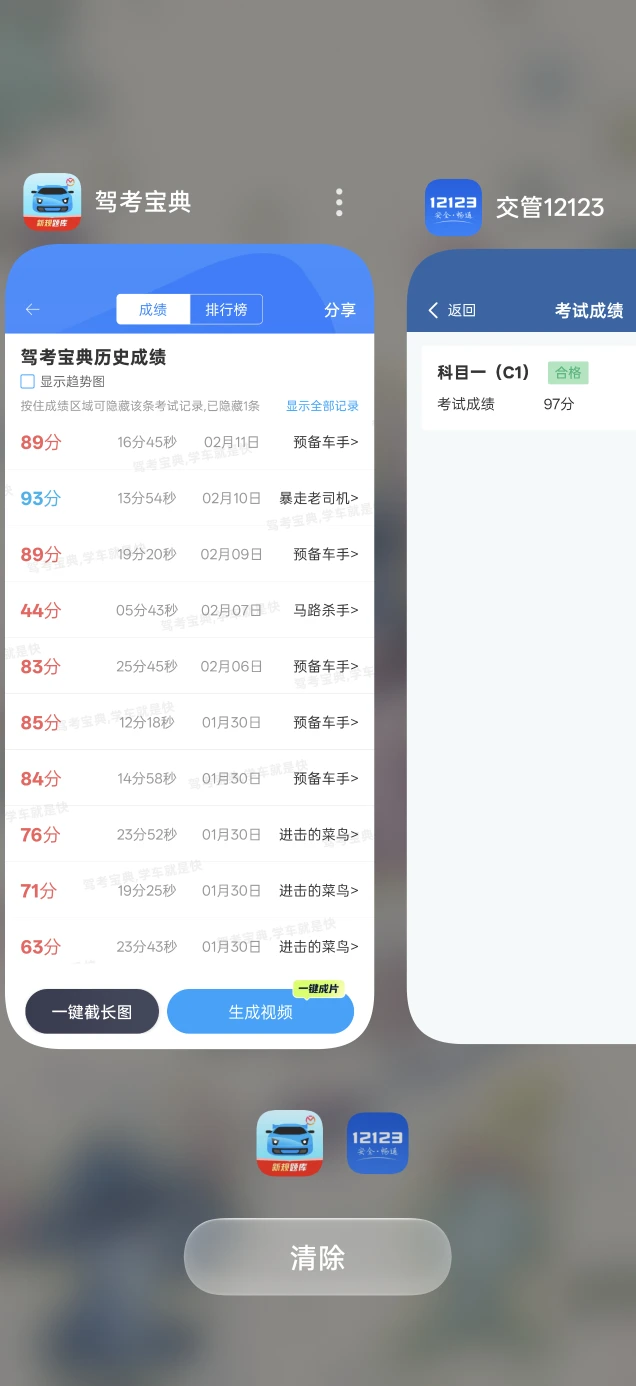Open the three-dot menu beside 驾考宝典
The image size is (636, 1386).
click(x=339, y=202)
